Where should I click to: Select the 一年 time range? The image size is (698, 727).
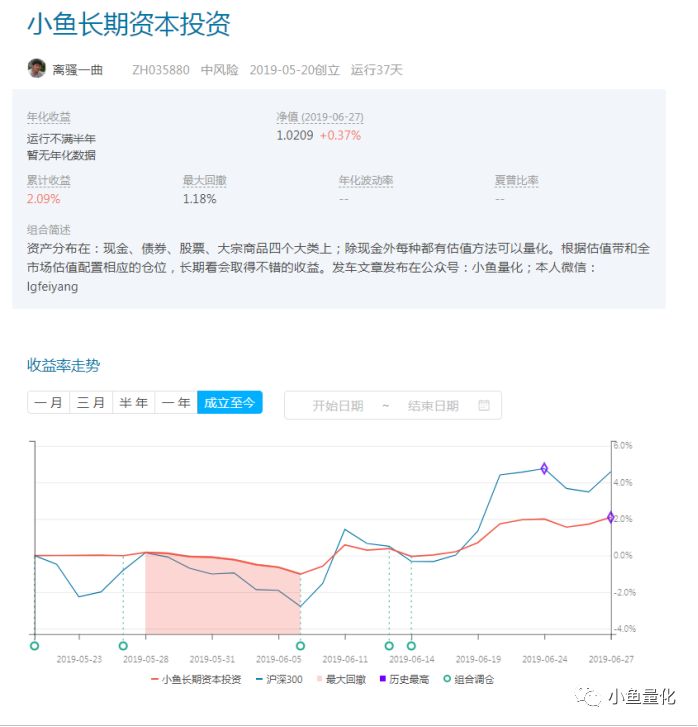(176, 402)
